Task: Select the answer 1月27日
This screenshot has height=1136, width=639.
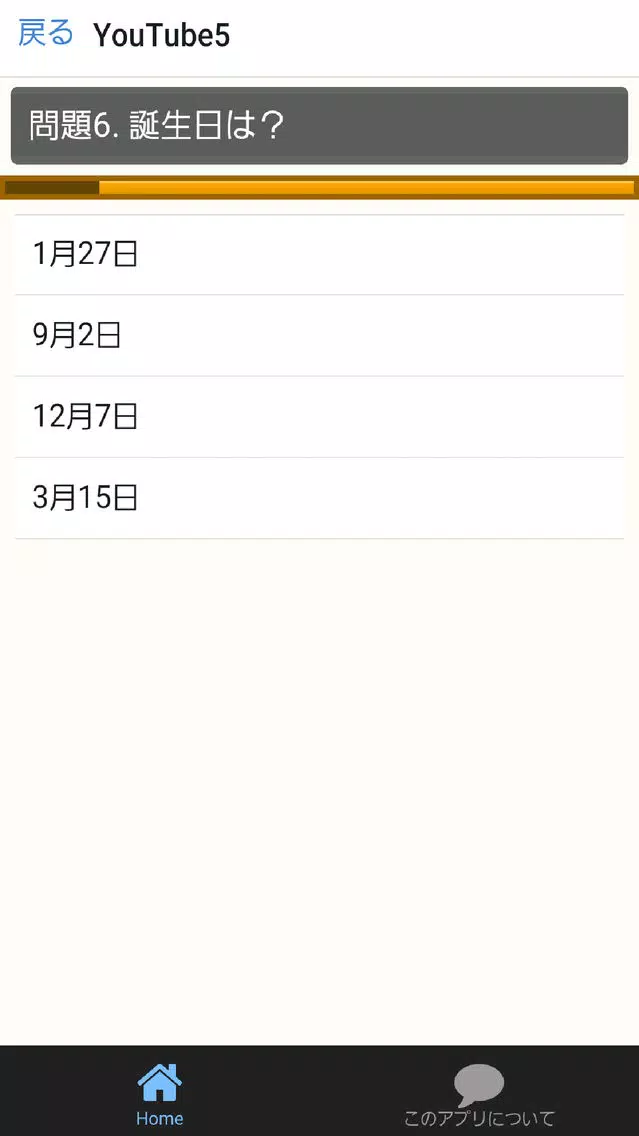Action: [320, 254]
